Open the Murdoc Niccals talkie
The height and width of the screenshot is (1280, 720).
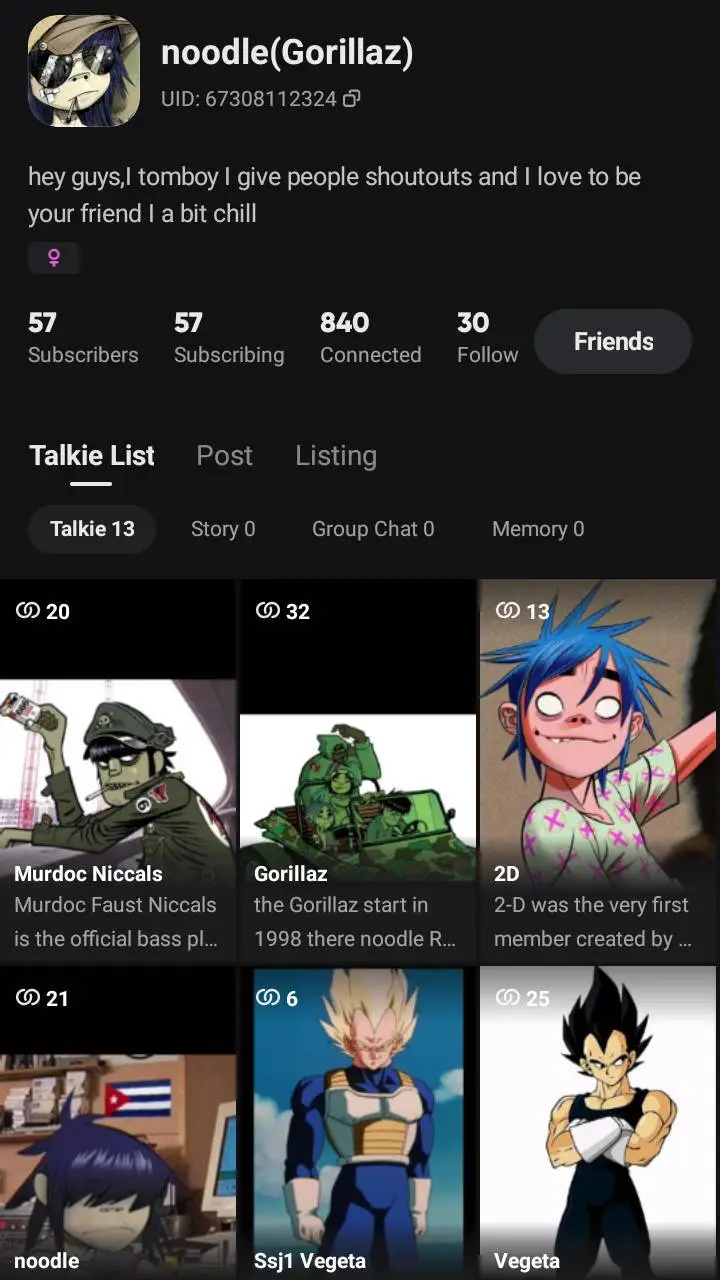point(118,770)
